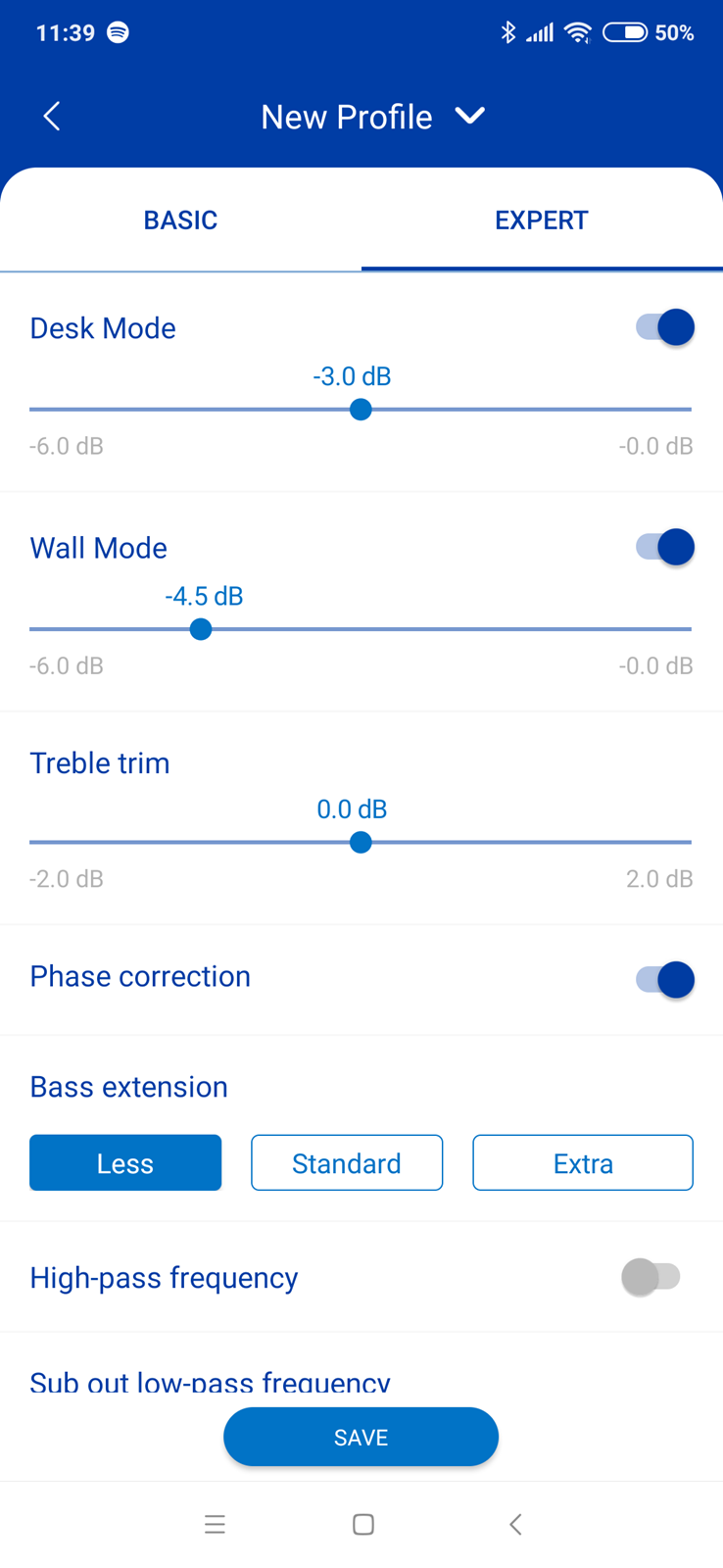Choose Standard bass extension
Viewport: 723px width, 1568px height.
click(347, 1163)
